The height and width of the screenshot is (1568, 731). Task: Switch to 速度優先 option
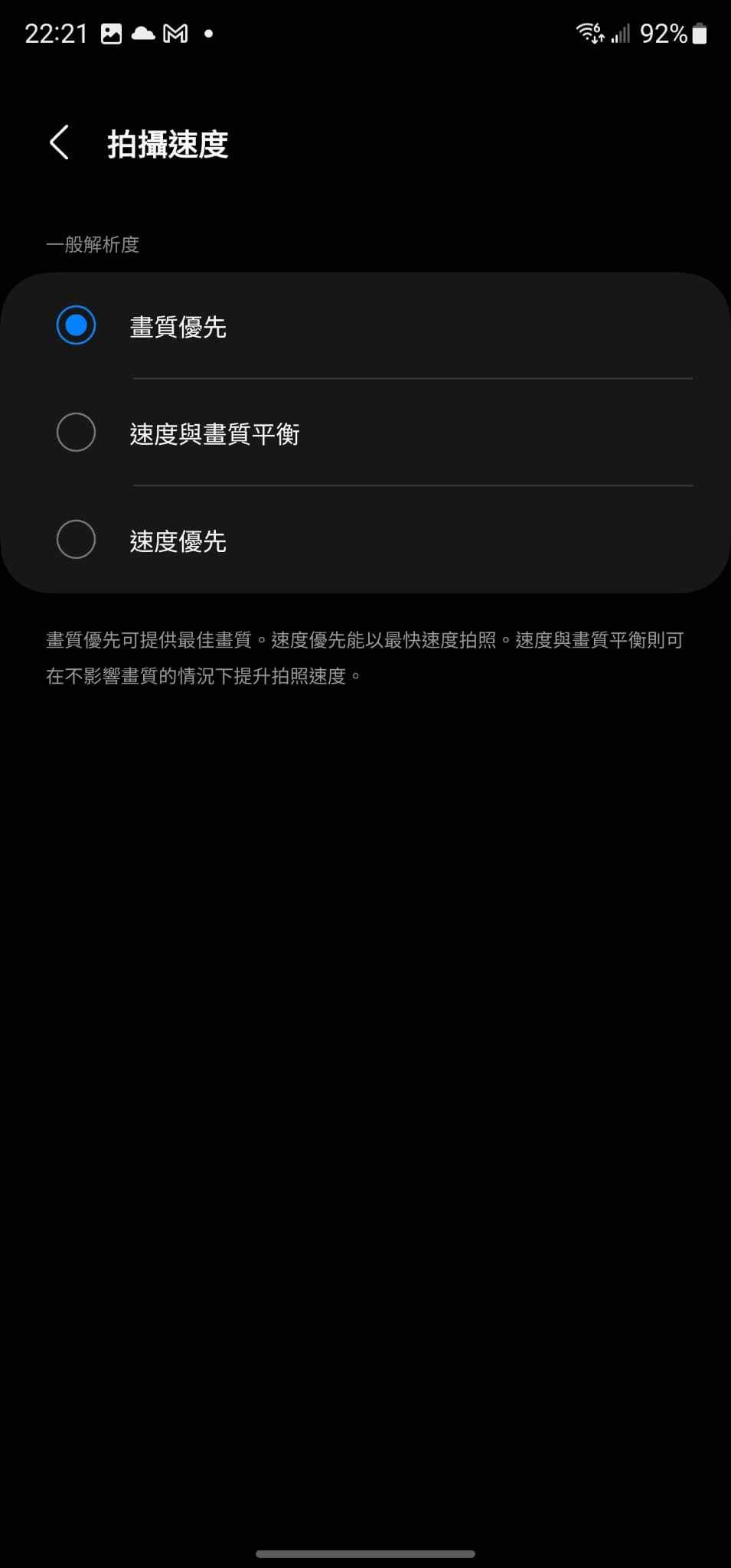[x=76, y=540]
